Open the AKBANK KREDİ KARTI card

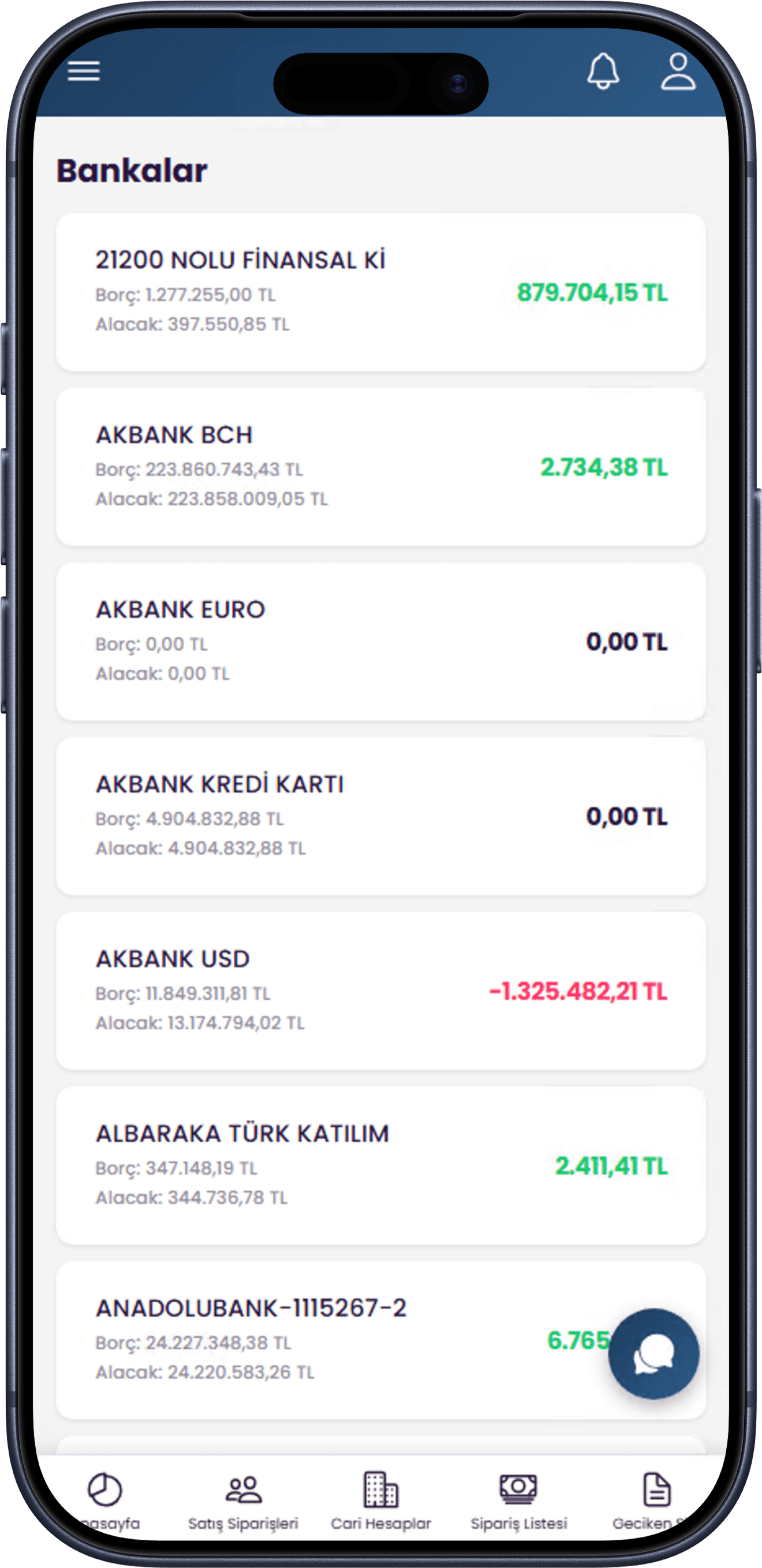pyautogui.click(x=380, y=815)
